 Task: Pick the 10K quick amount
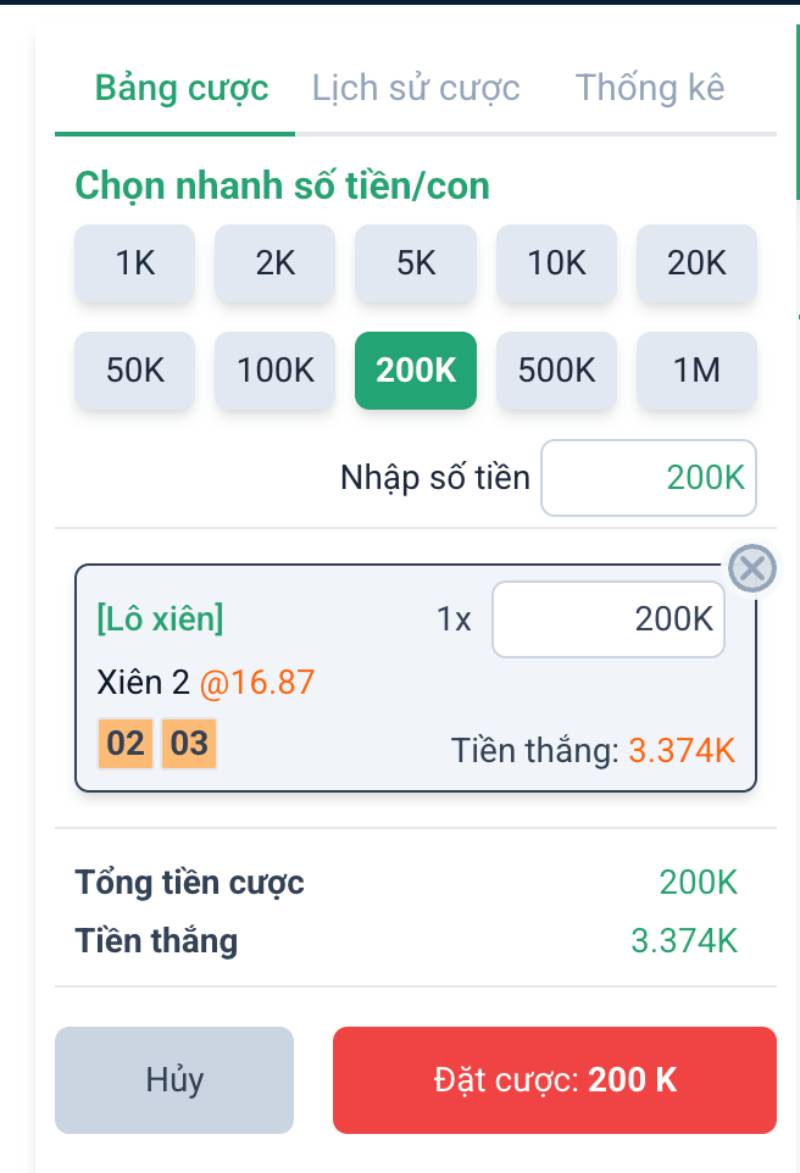coord(556,264)
